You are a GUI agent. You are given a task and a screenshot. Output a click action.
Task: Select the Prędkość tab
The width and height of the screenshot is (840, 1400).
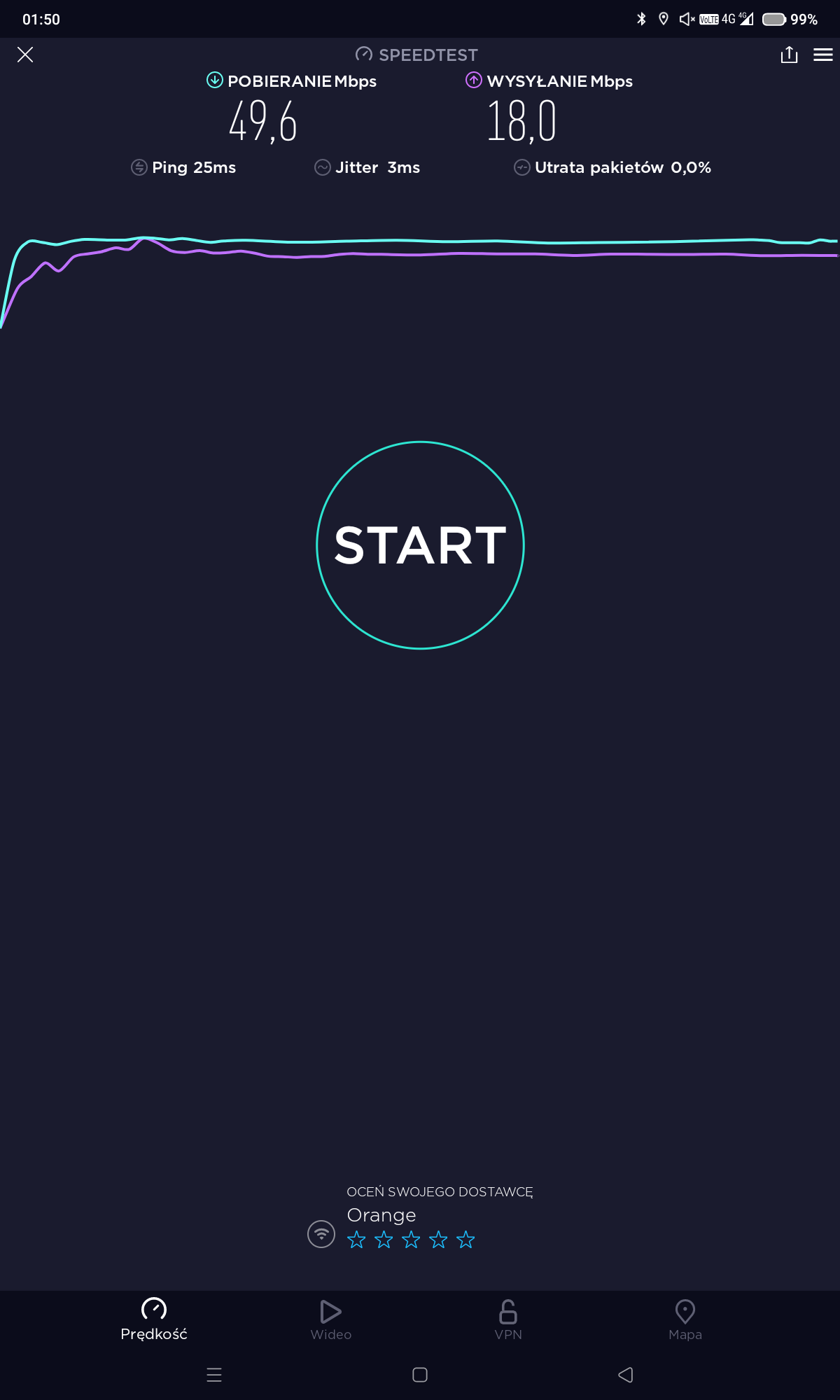click(154, 1319)
